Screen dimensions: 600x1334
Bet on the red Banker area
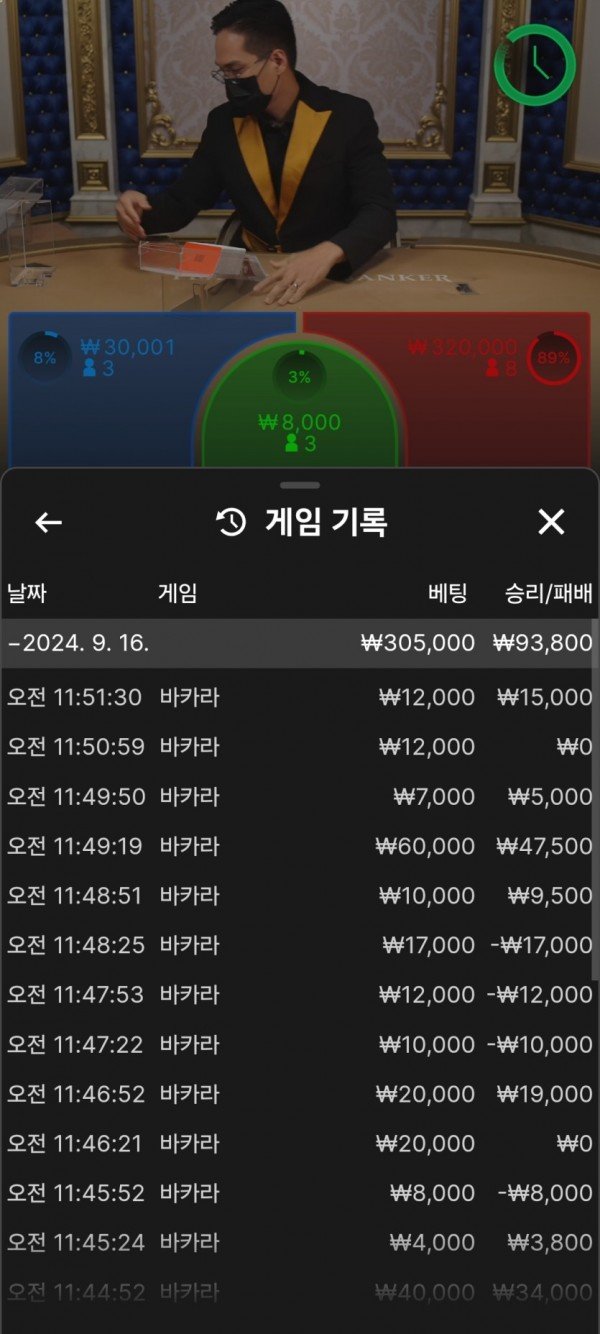click(490, 400)
